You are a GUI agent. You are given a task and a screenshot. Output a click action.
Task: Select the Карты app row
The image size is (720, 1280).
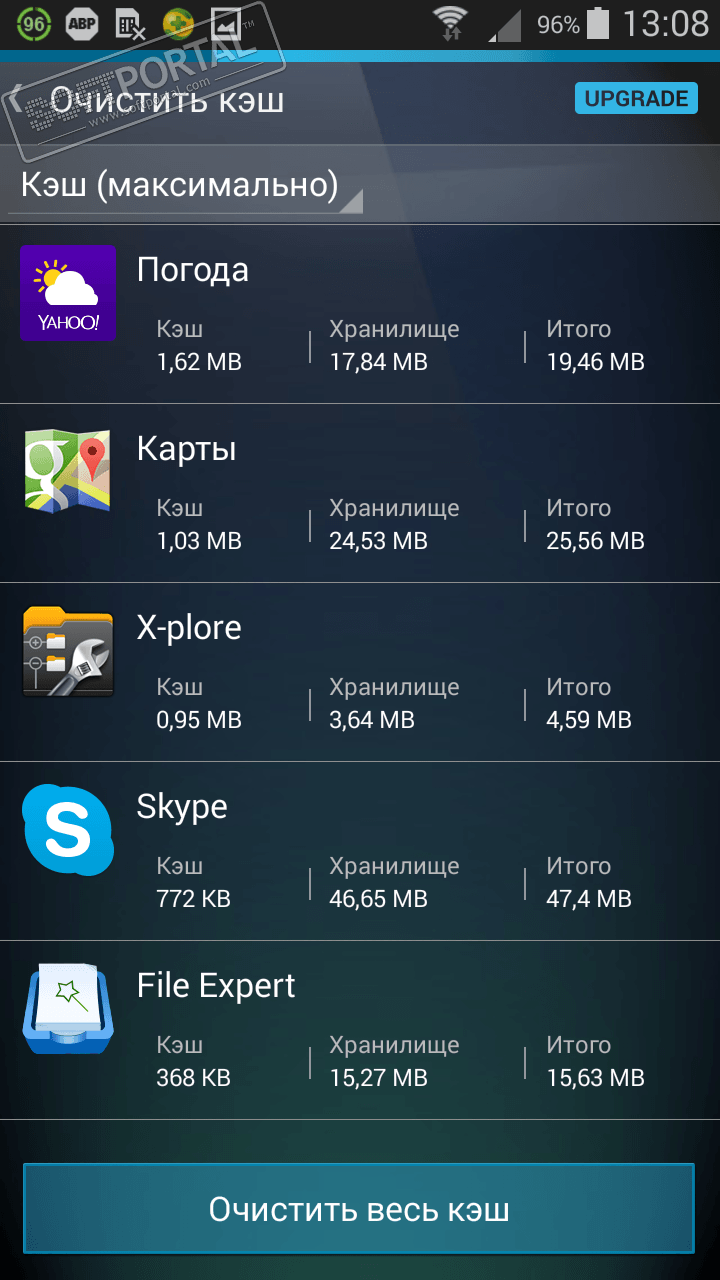tap(360, 493)
